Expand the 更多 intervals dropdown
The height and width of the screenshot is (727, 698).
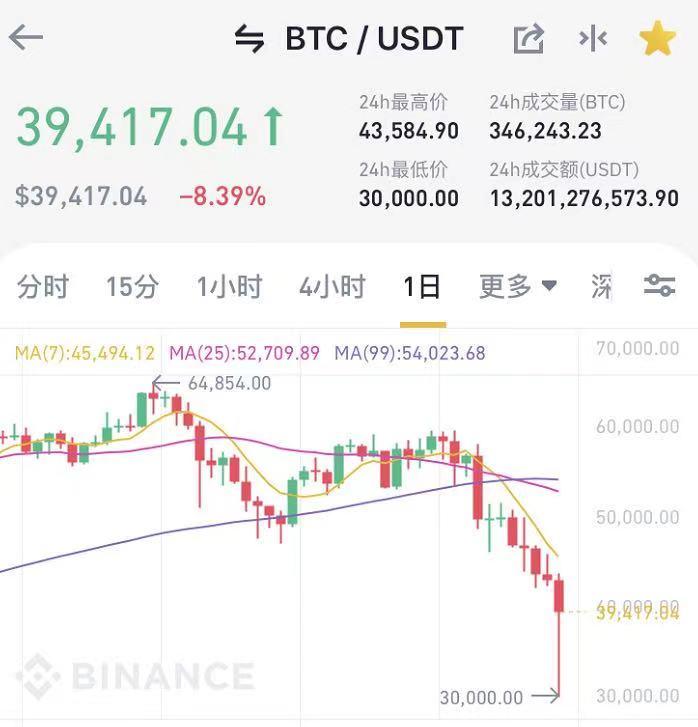pos(517,287)
